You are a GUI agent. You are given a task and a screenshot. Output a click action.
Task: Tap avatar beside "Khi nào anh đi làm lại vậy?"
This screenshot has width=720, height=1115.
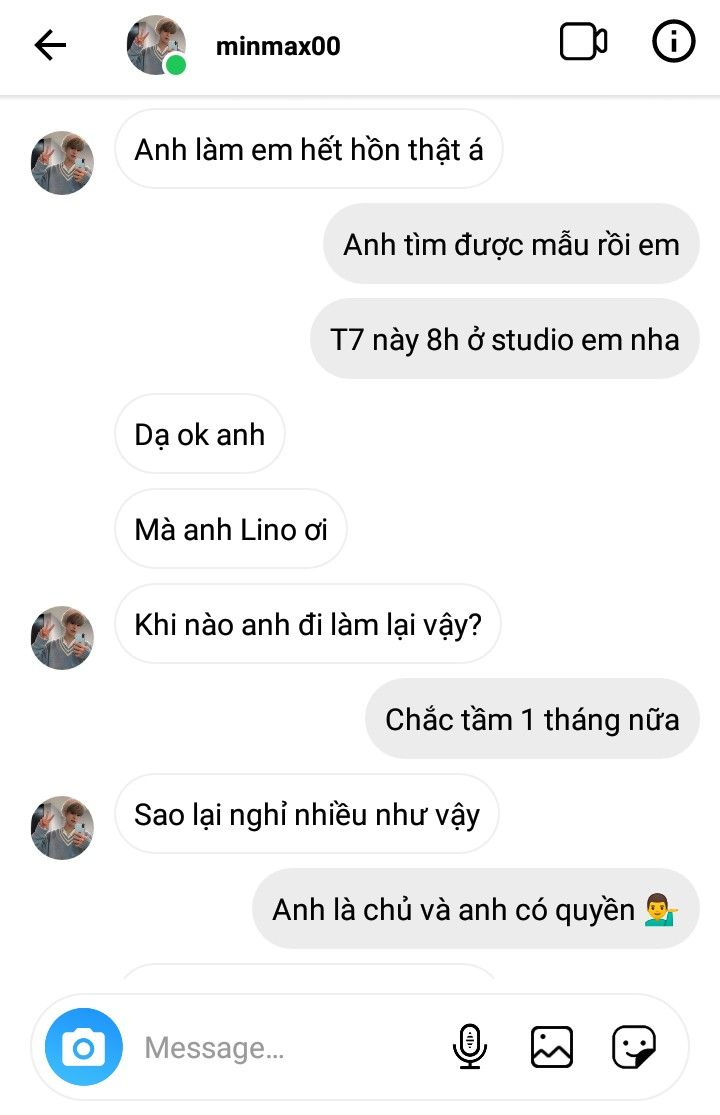click(x=62, y=637)
